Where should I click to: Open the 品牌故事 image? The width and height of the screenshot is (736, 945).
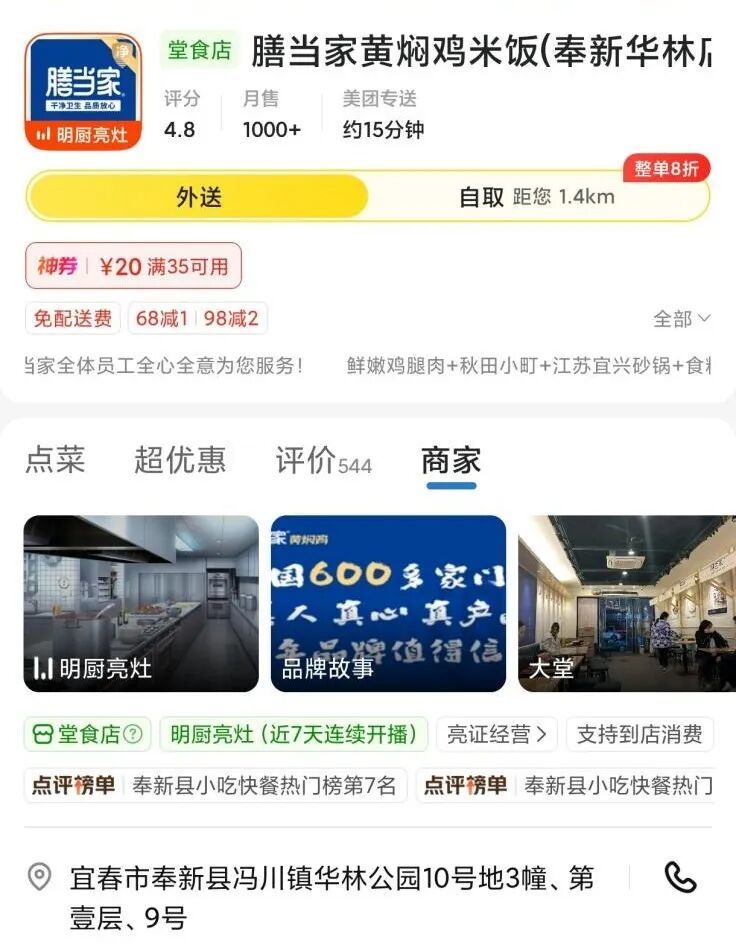tap(388, 603)
